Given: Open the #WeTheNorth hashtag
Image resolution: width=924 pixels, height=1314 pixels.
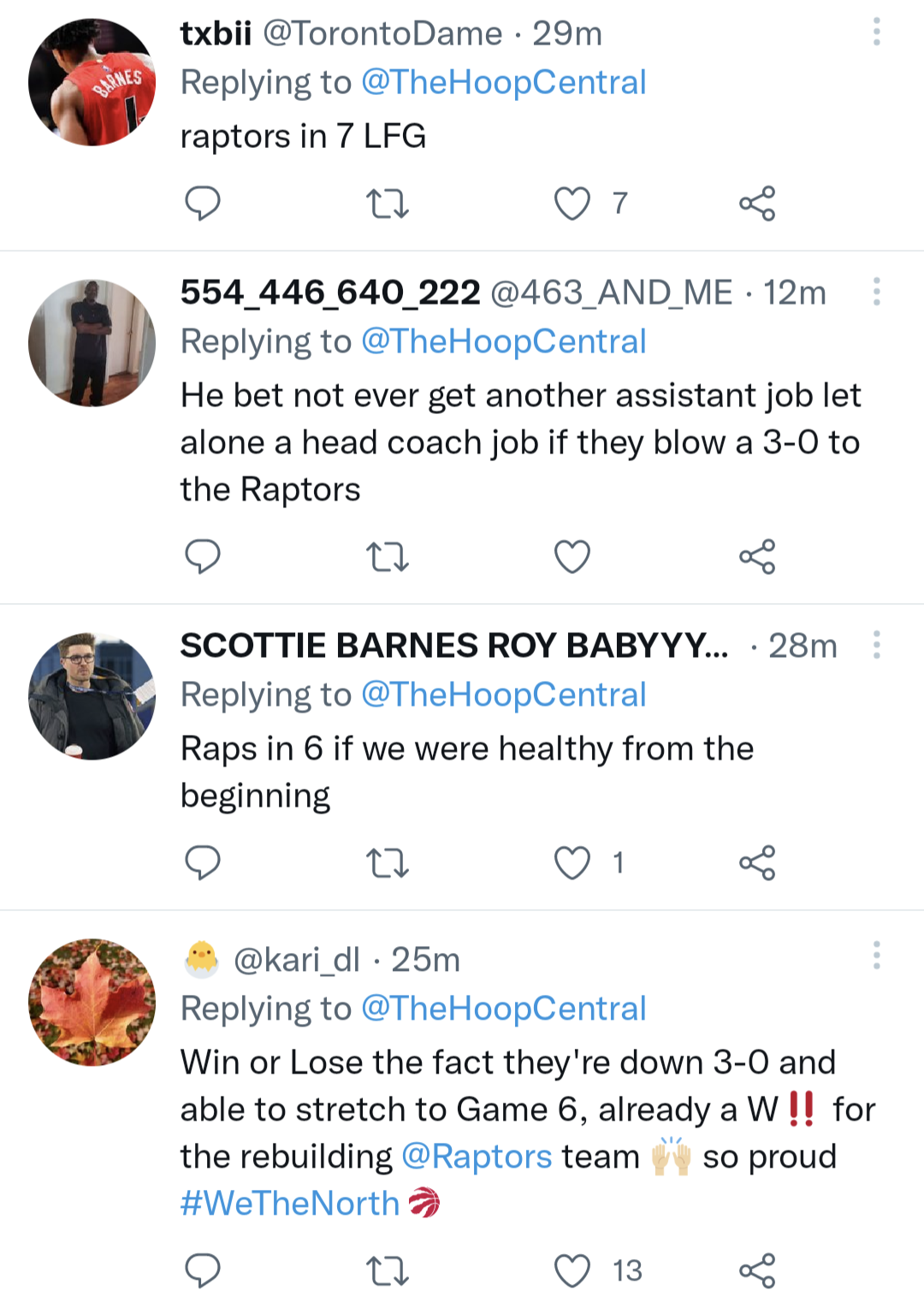Looking at the screenshot, I should [x=288, y=1203].
